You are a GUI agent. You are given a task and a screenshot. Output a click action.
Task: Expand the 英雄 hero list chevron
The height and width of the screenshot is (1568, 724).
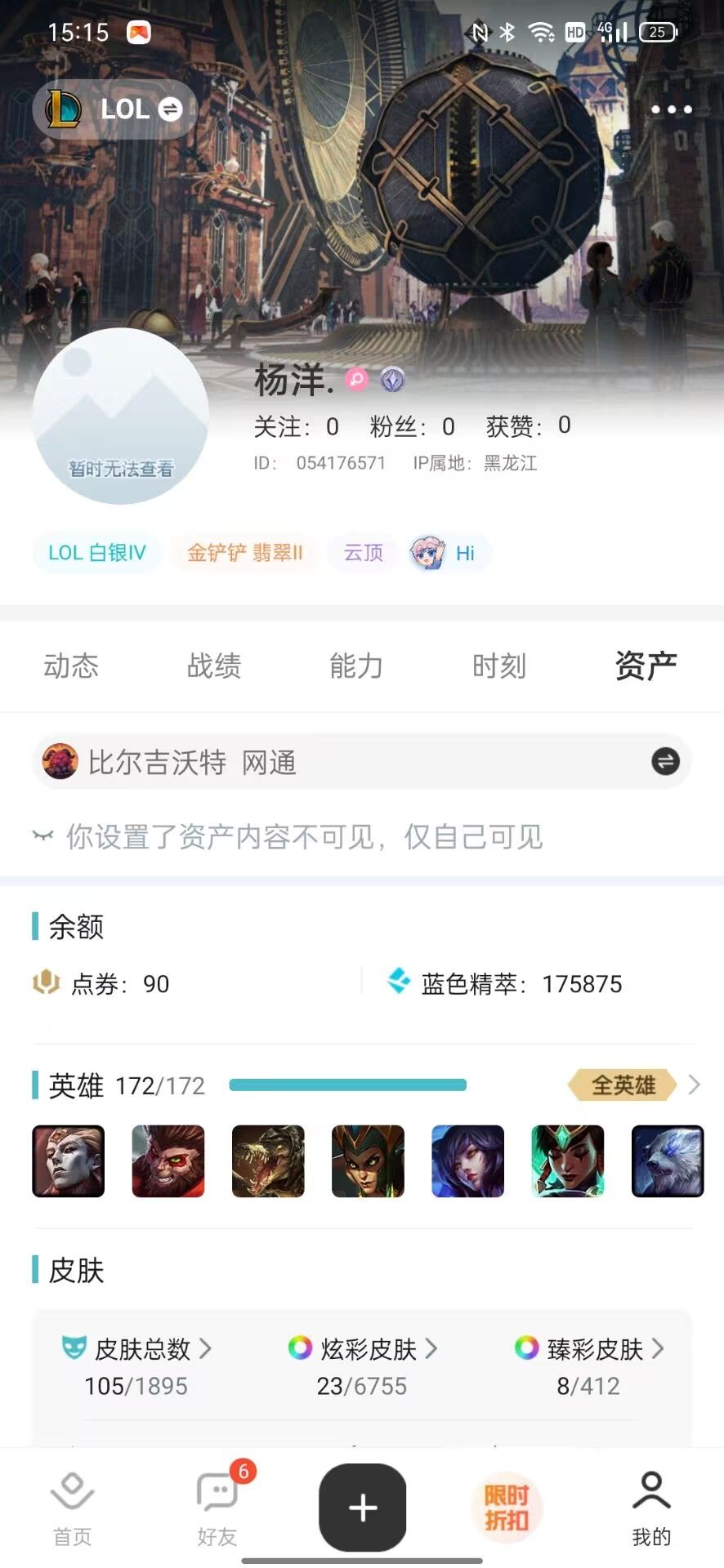[693, 1085]
